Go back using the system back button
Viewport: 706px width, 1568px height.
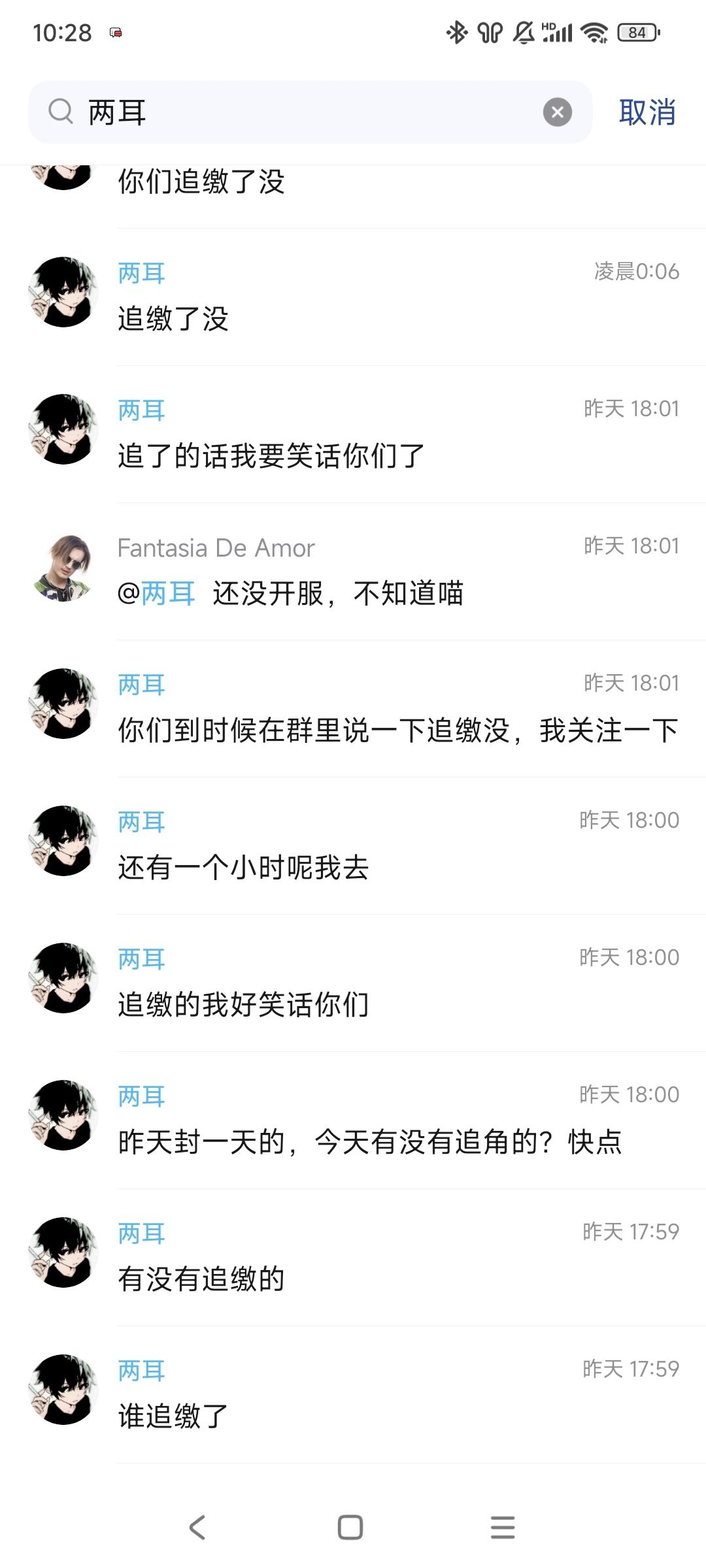click(x=197, y=1527)
